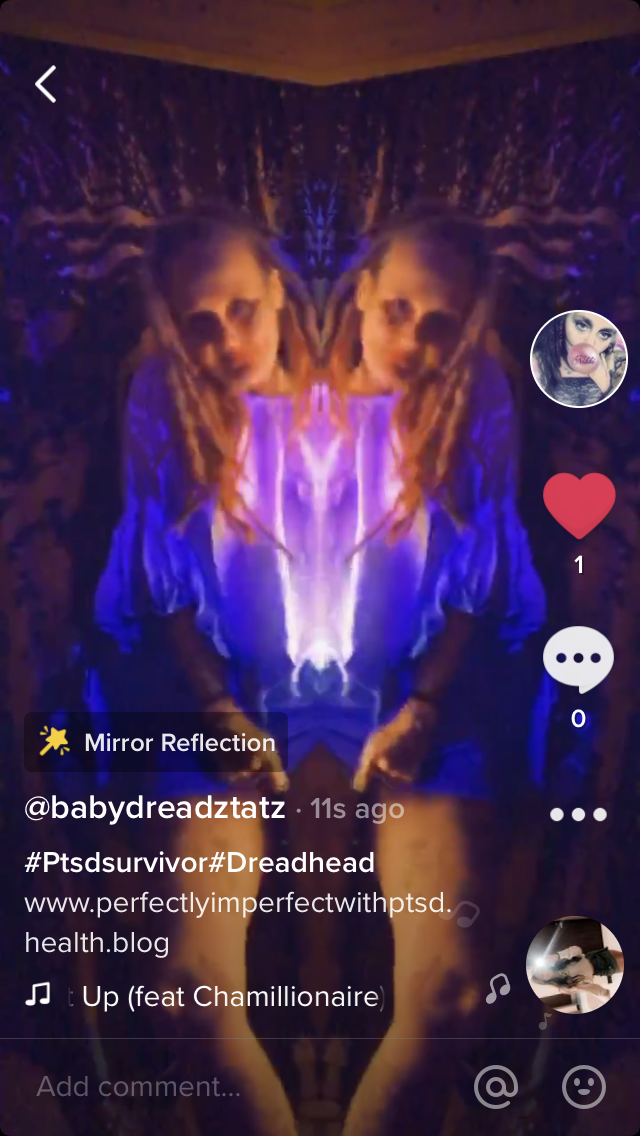The image size is (640, 1136).
Task: Open the comments bubble icon
Action: tap(578, 660)
